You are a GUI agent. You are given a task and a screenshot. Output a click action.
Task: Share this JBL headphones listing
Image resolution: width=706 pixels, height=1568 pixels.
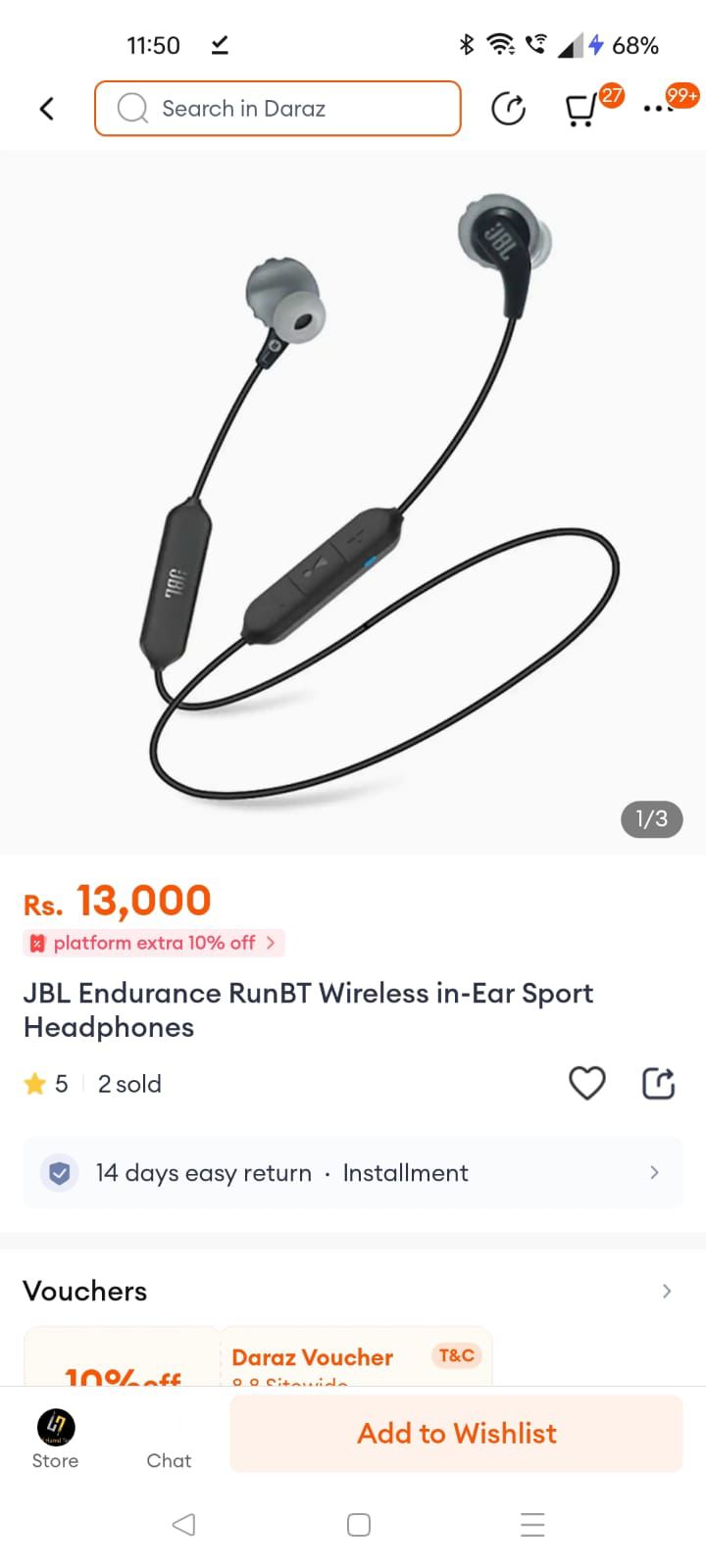tap(658, 1083)
